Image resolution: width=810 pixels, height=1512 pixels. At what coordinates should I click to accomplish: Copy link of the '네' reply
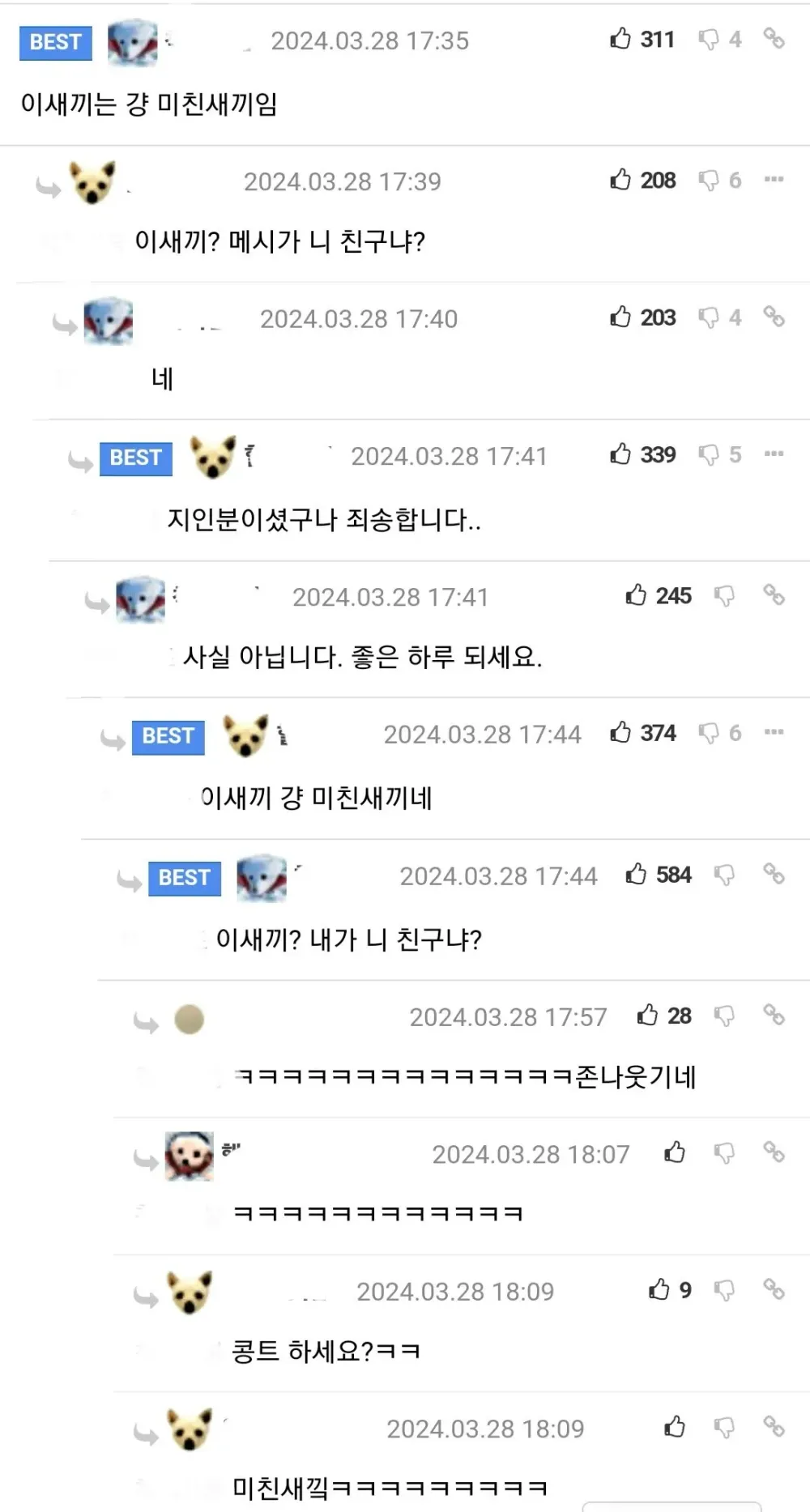(774, 317)
